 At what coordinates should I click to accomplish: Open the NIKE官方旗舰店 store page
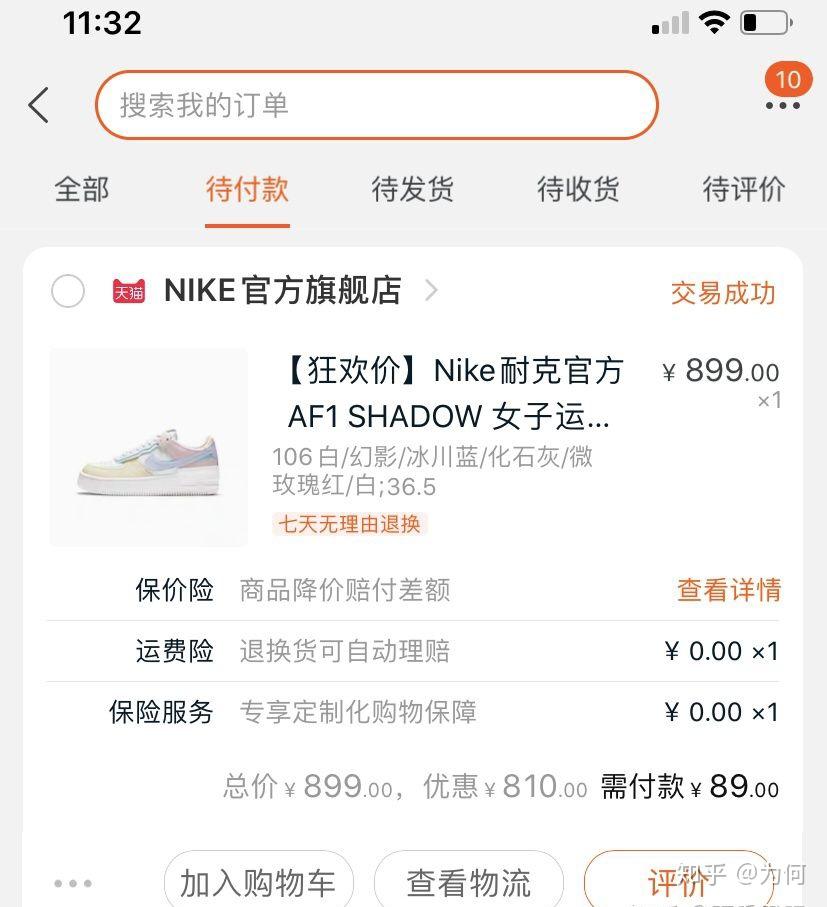coord(283,291)
